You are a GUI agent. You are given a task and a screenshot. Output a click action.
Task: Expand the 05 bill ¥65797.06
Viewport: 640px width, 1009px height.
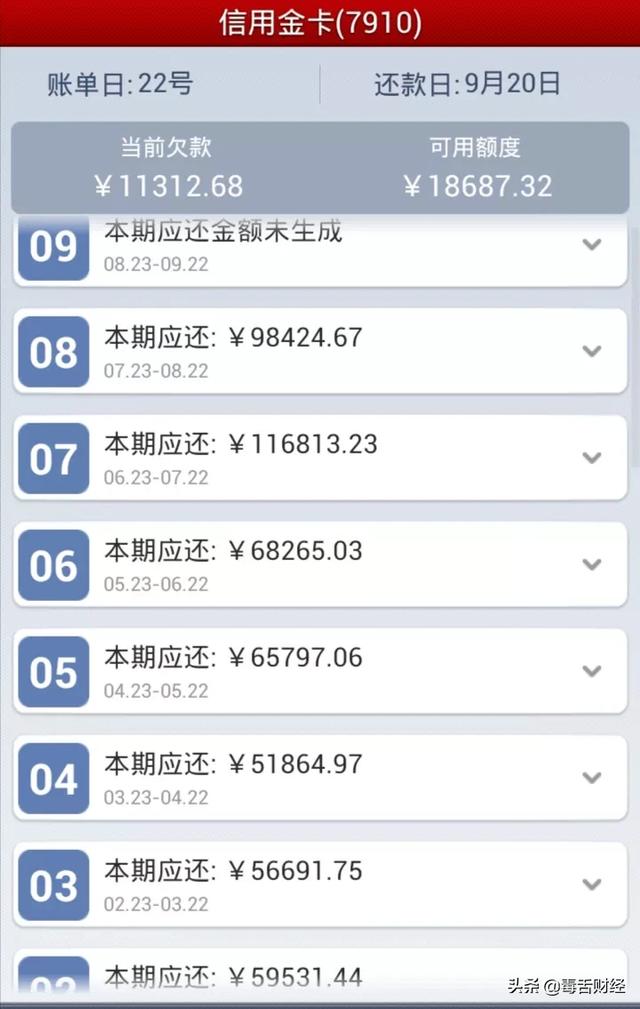coord(591,671)
